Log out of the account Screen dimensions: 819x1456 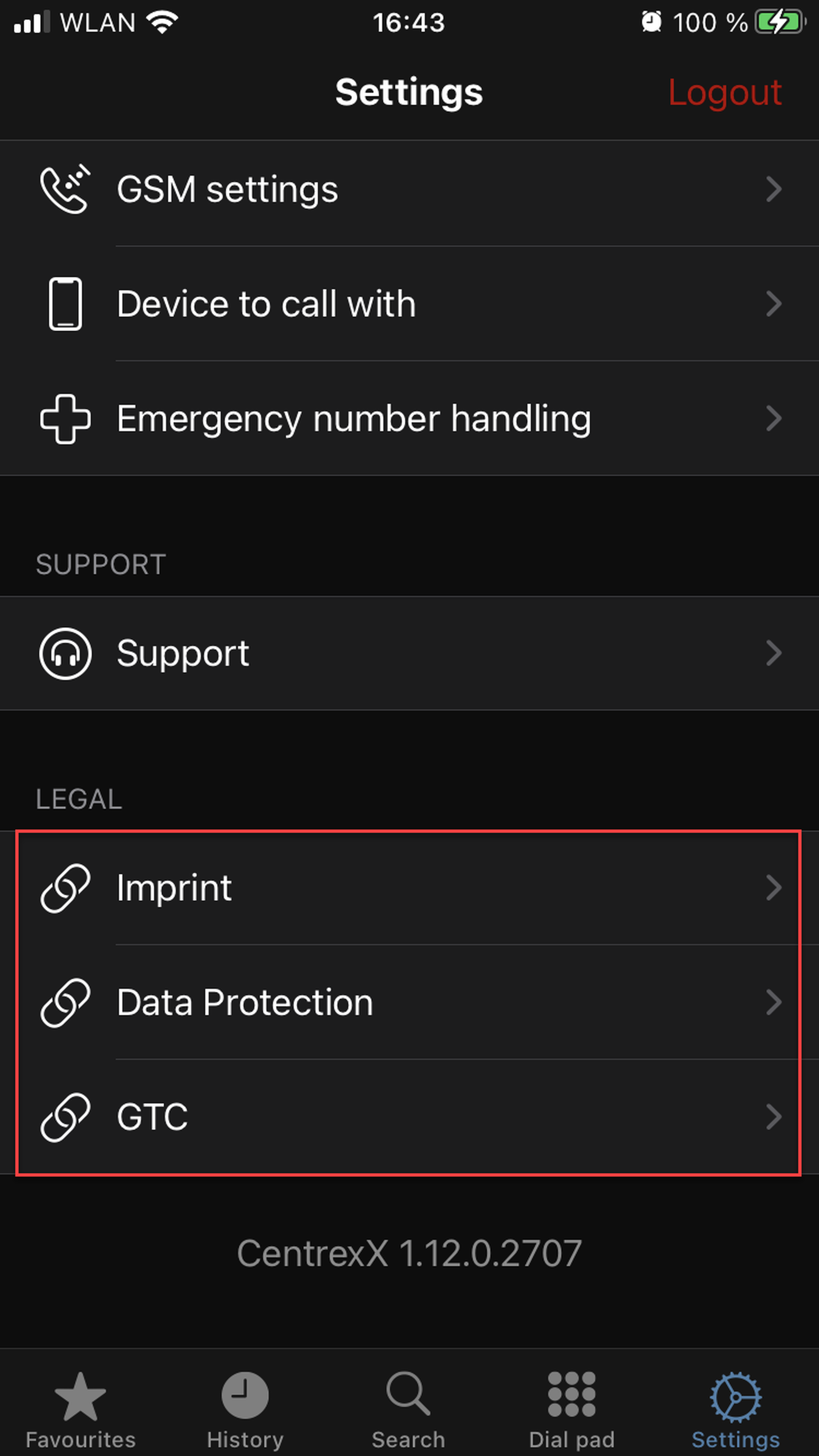coord(724,92)
